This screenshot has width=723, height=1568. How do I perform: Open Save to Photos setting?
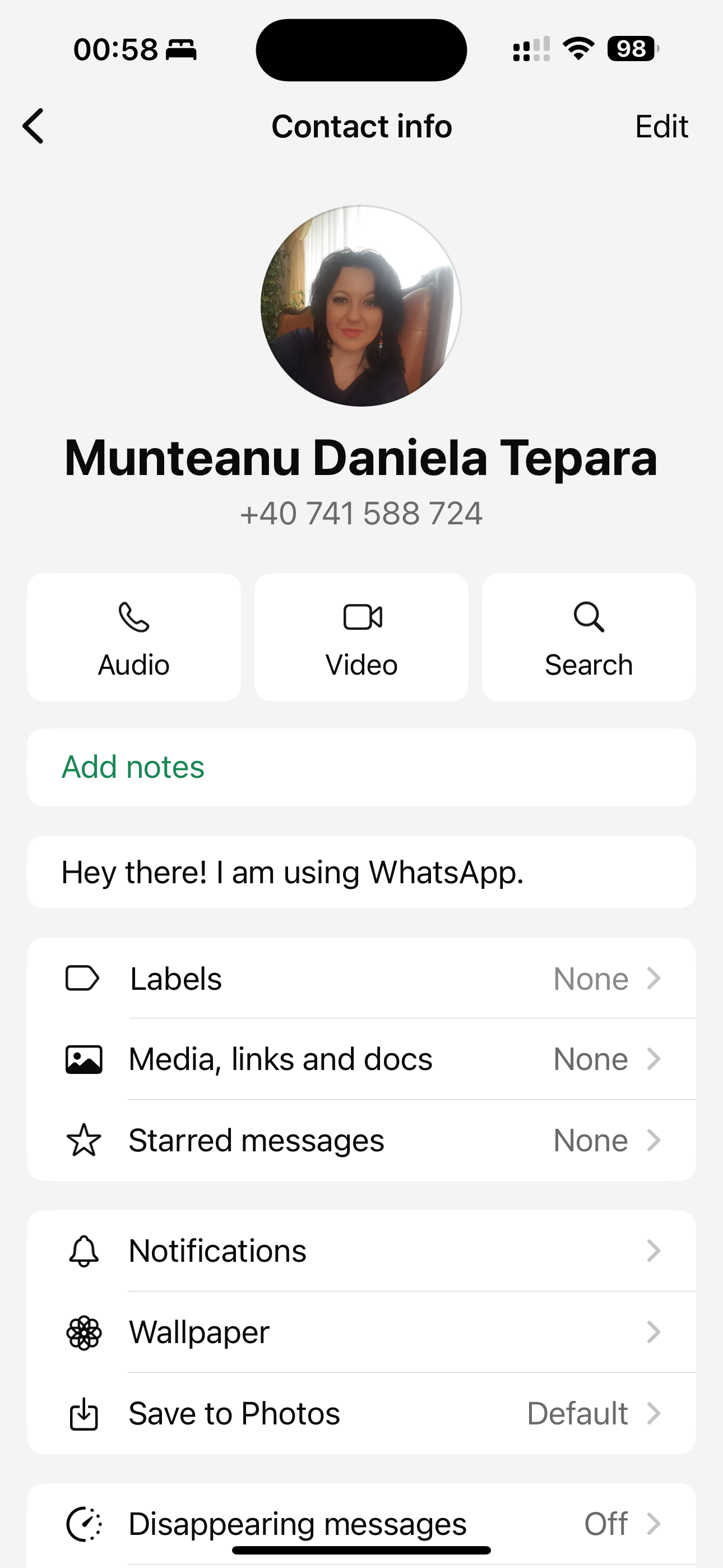click(361, 1413)
